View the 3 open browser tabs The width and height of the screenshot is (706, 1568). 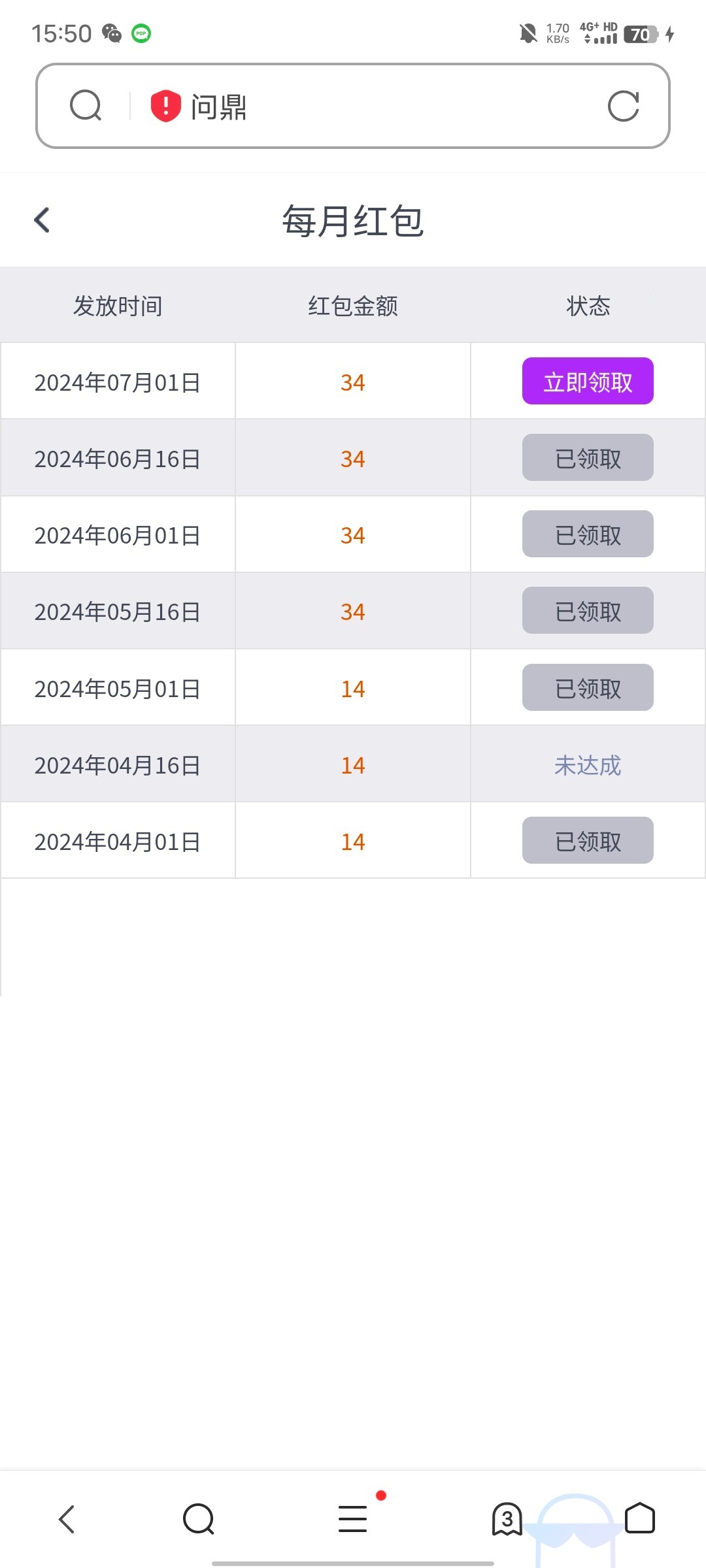507,1518
